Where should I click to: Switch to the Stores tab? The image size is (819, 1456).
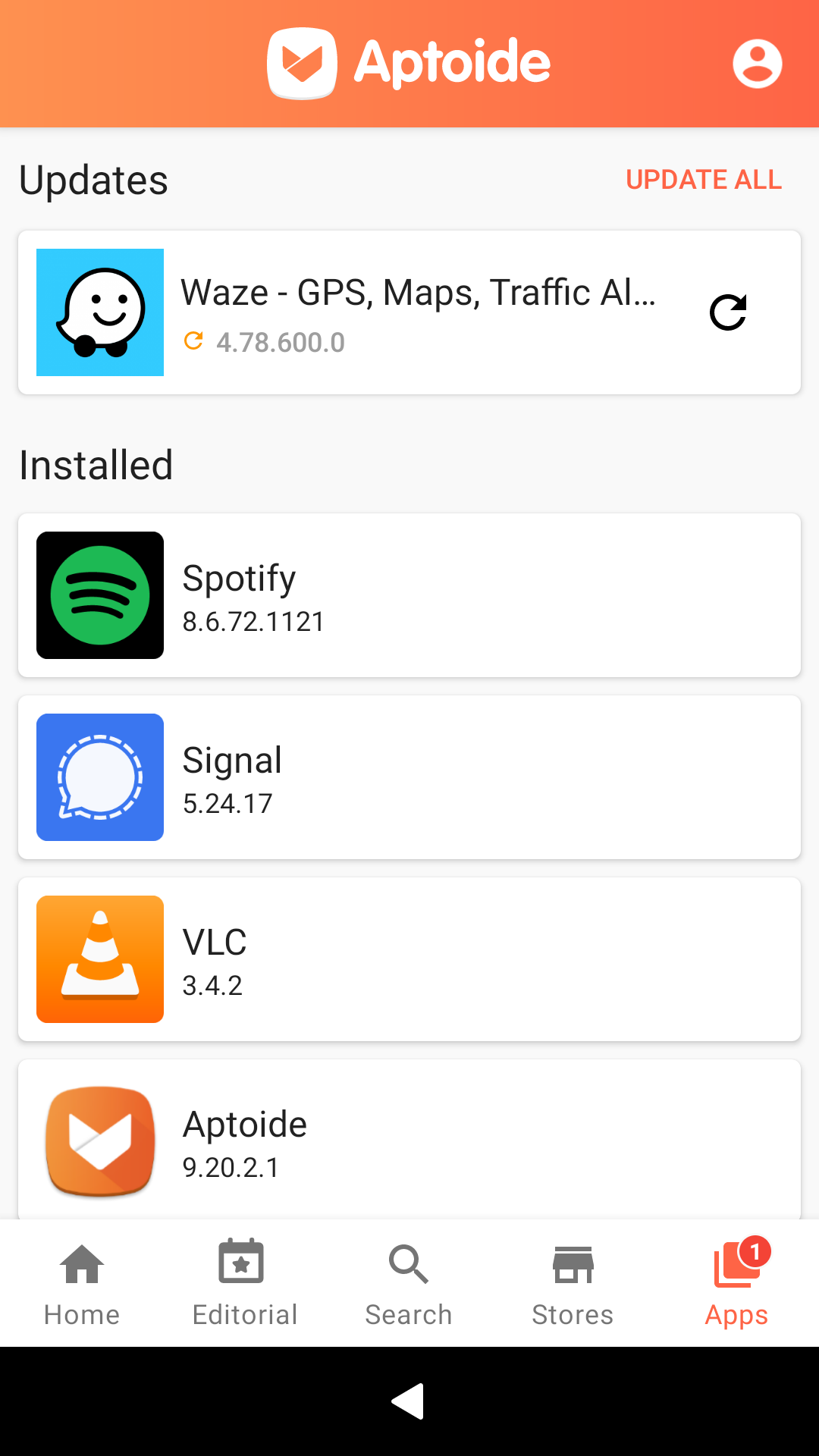[573, 1283]
